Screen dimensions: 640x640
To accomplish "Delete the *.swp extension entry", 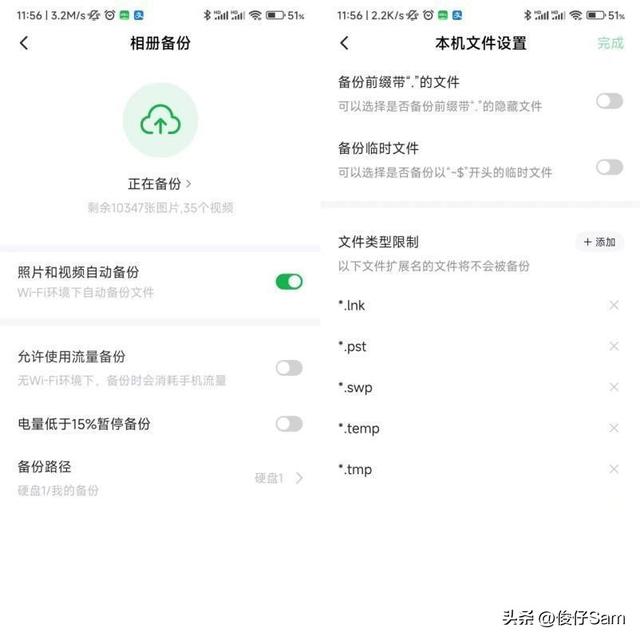I will click(x=614, y=387).
